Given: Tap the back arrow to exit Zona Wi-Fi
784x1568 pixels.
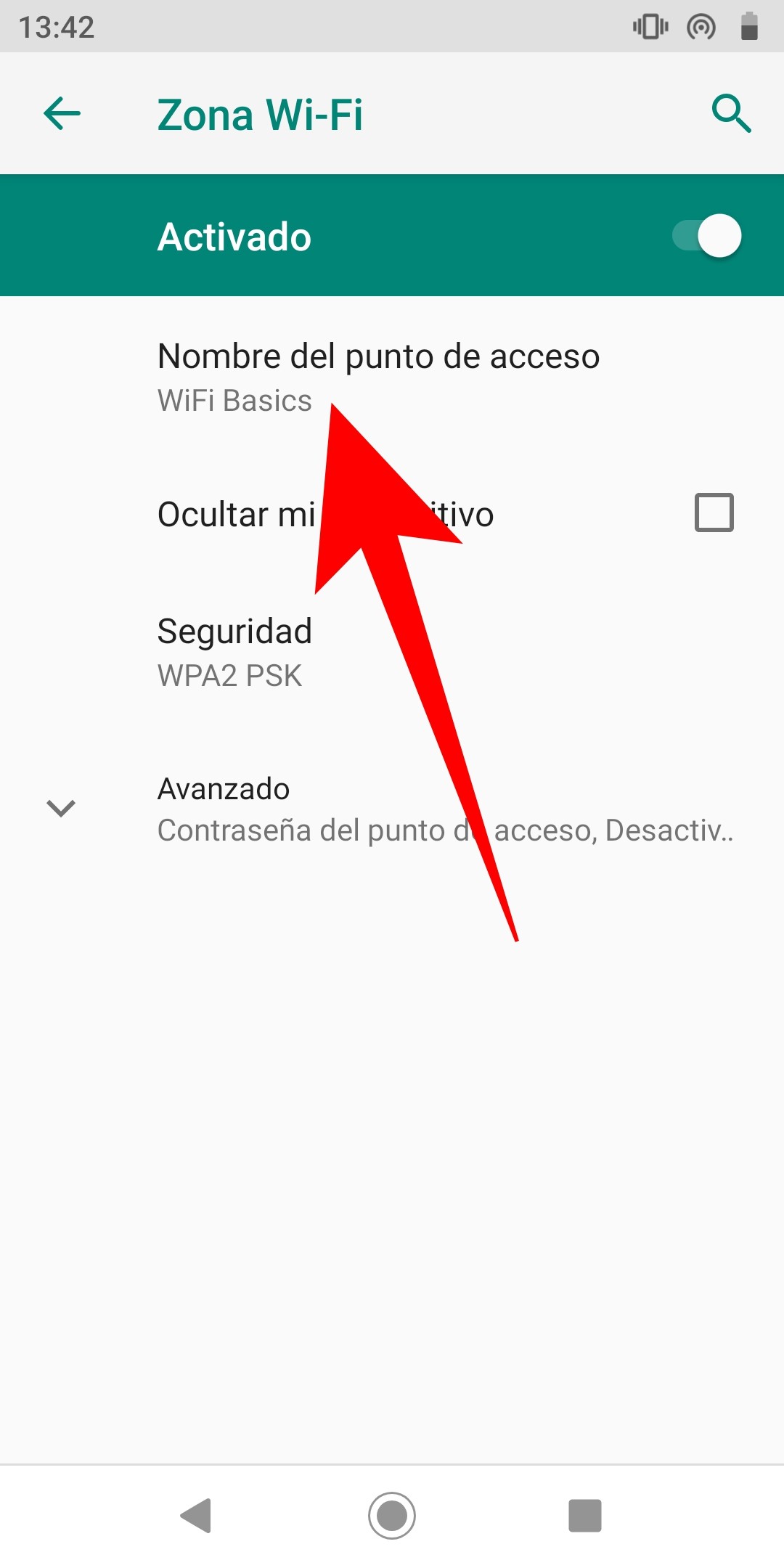Looking at the screenshot, I should click(x=61, y=113).
